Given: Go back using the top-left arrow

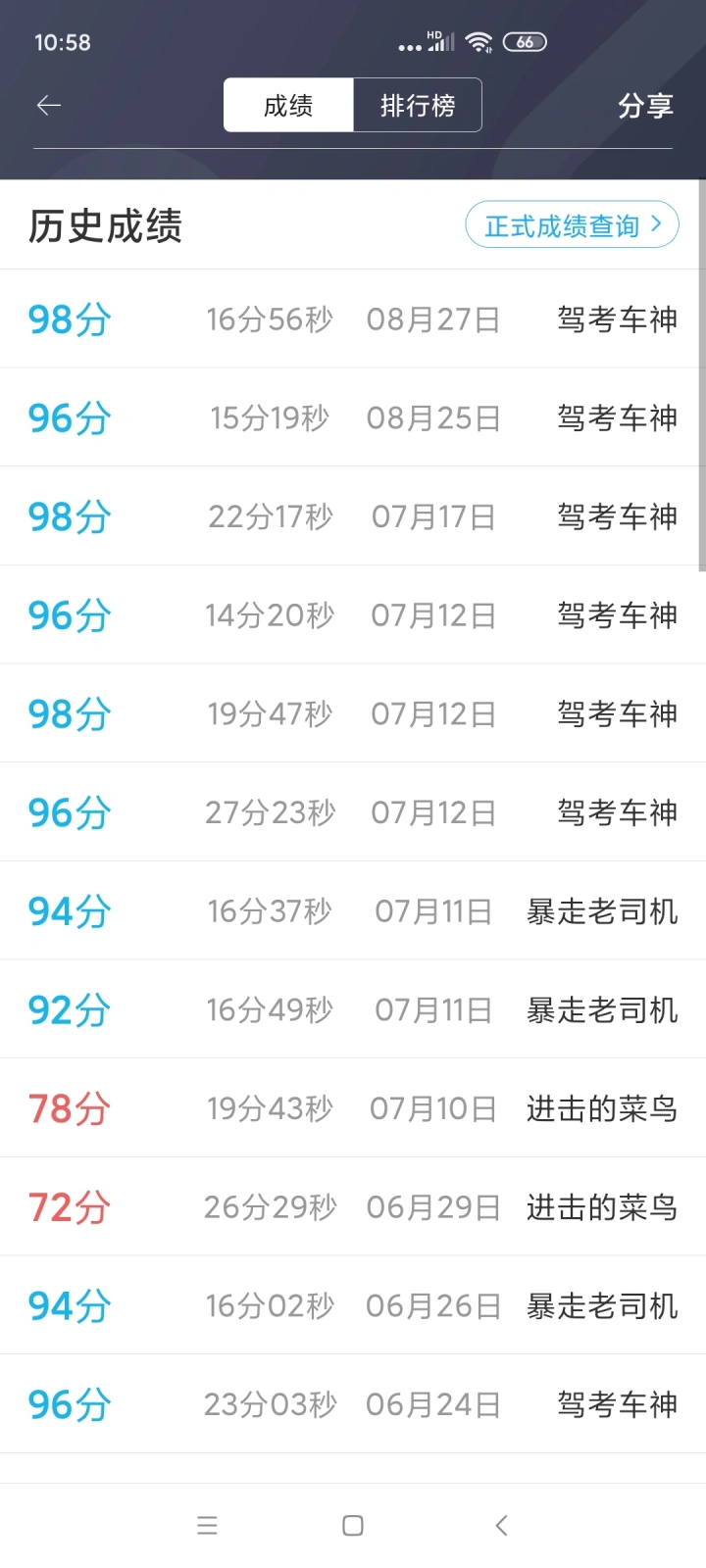Looking at the screenshot, I should point(49,105).
